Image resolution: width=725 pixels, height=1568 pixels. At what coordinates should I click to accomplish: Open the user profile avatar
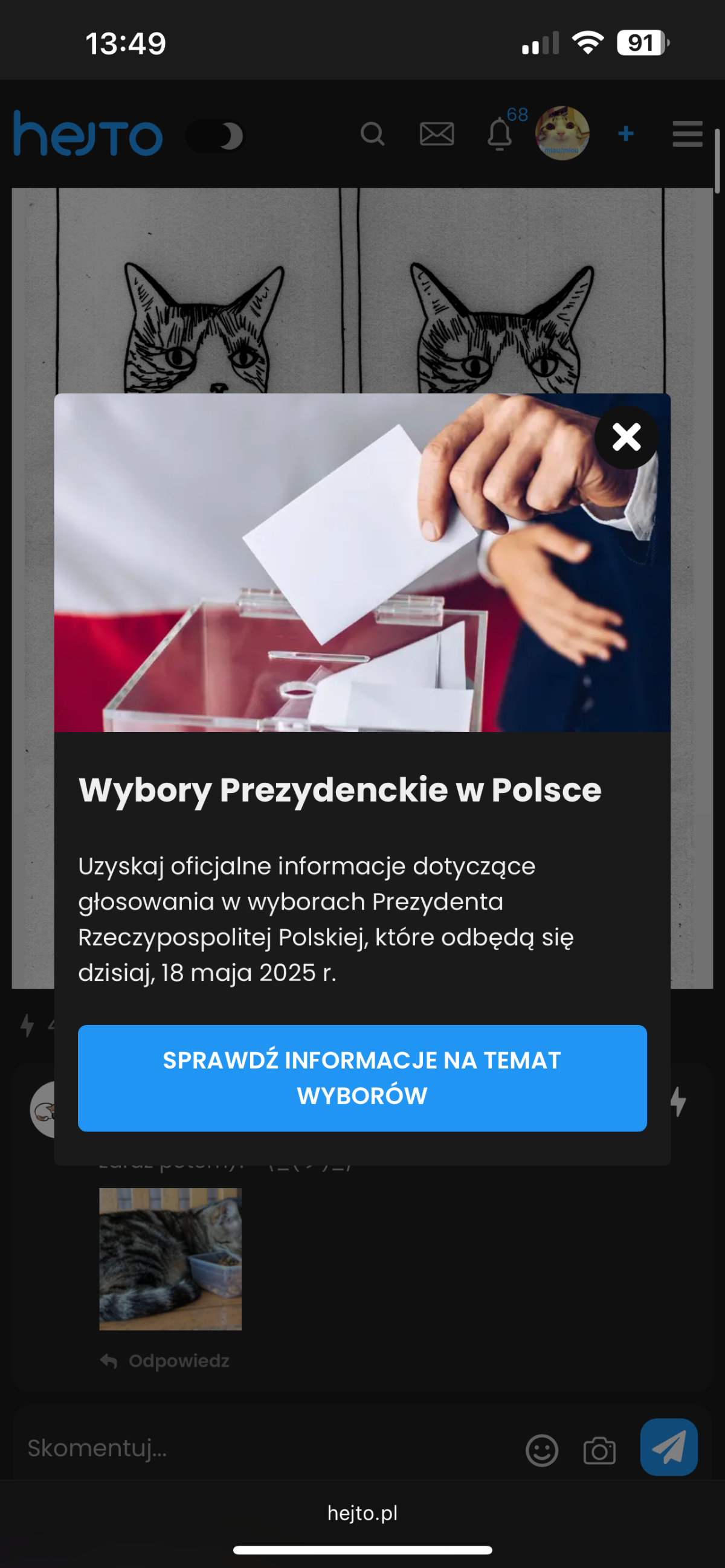coord(561,133)
